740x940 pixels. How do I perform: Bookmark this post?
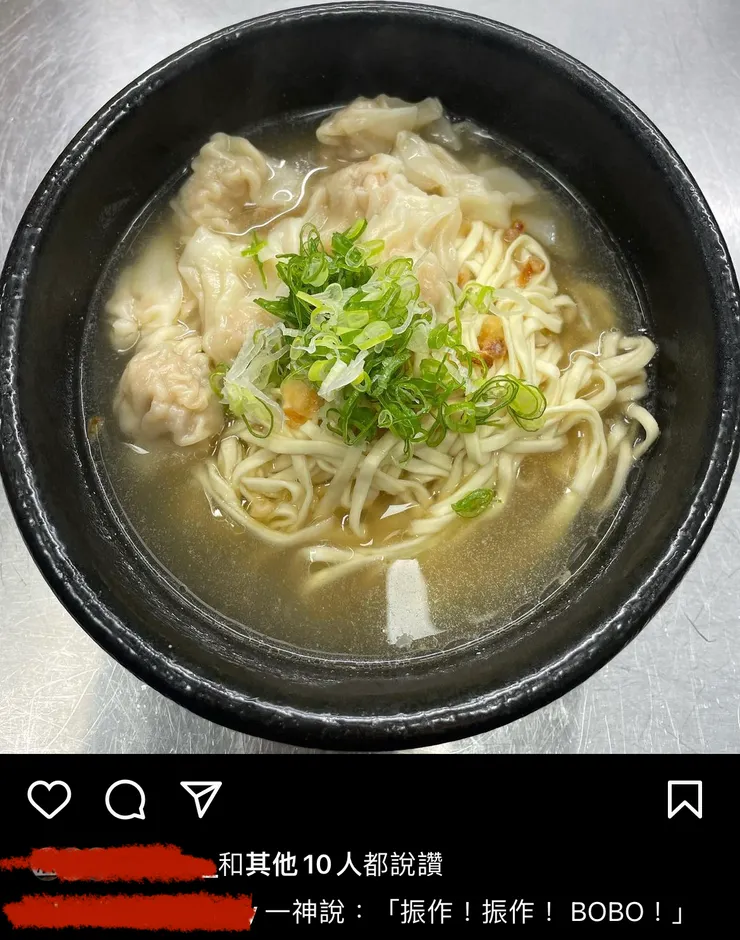click(x=685, y=799)
